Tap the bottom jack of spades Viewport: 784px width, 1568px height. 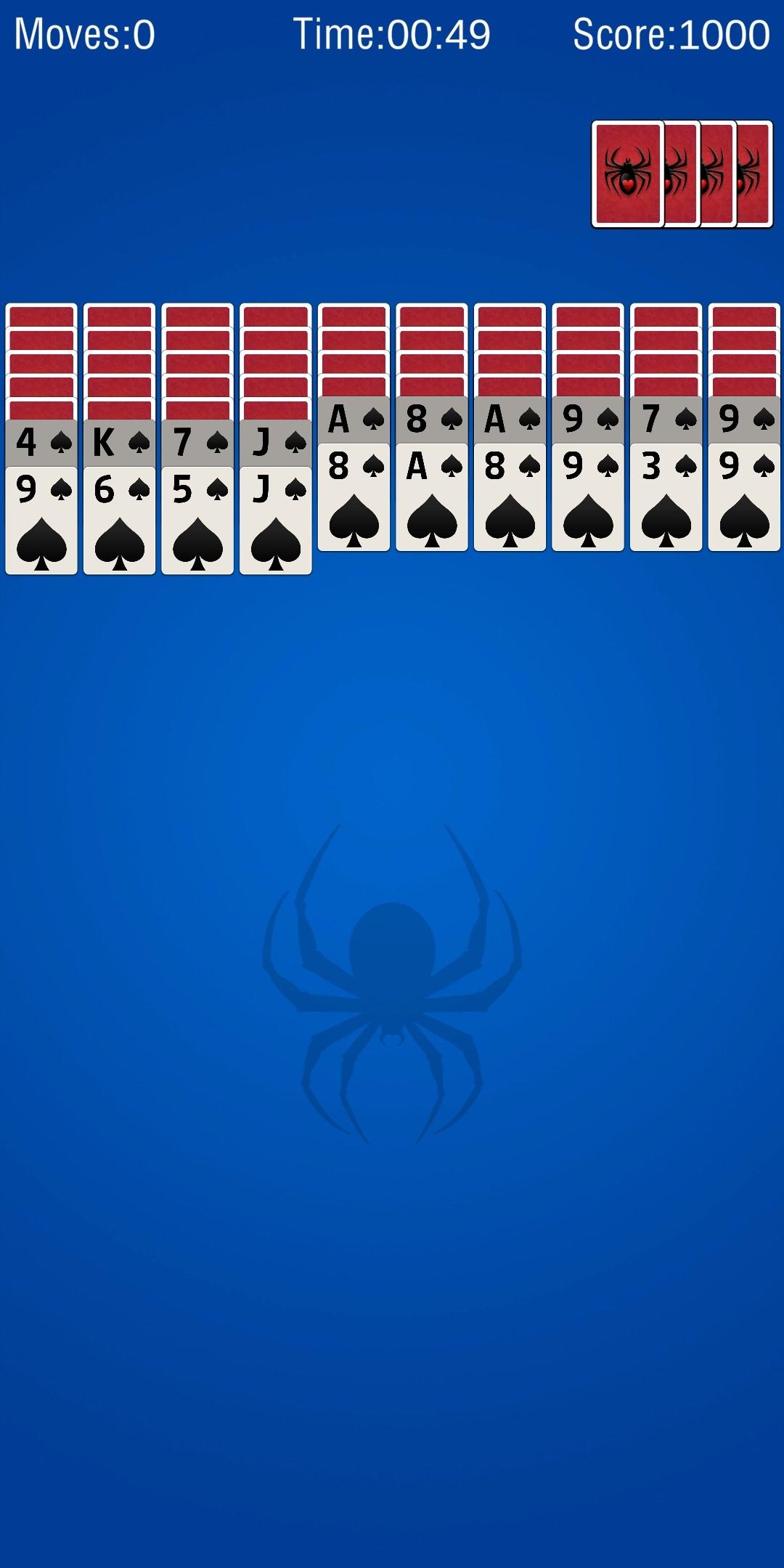coord(275,520)
